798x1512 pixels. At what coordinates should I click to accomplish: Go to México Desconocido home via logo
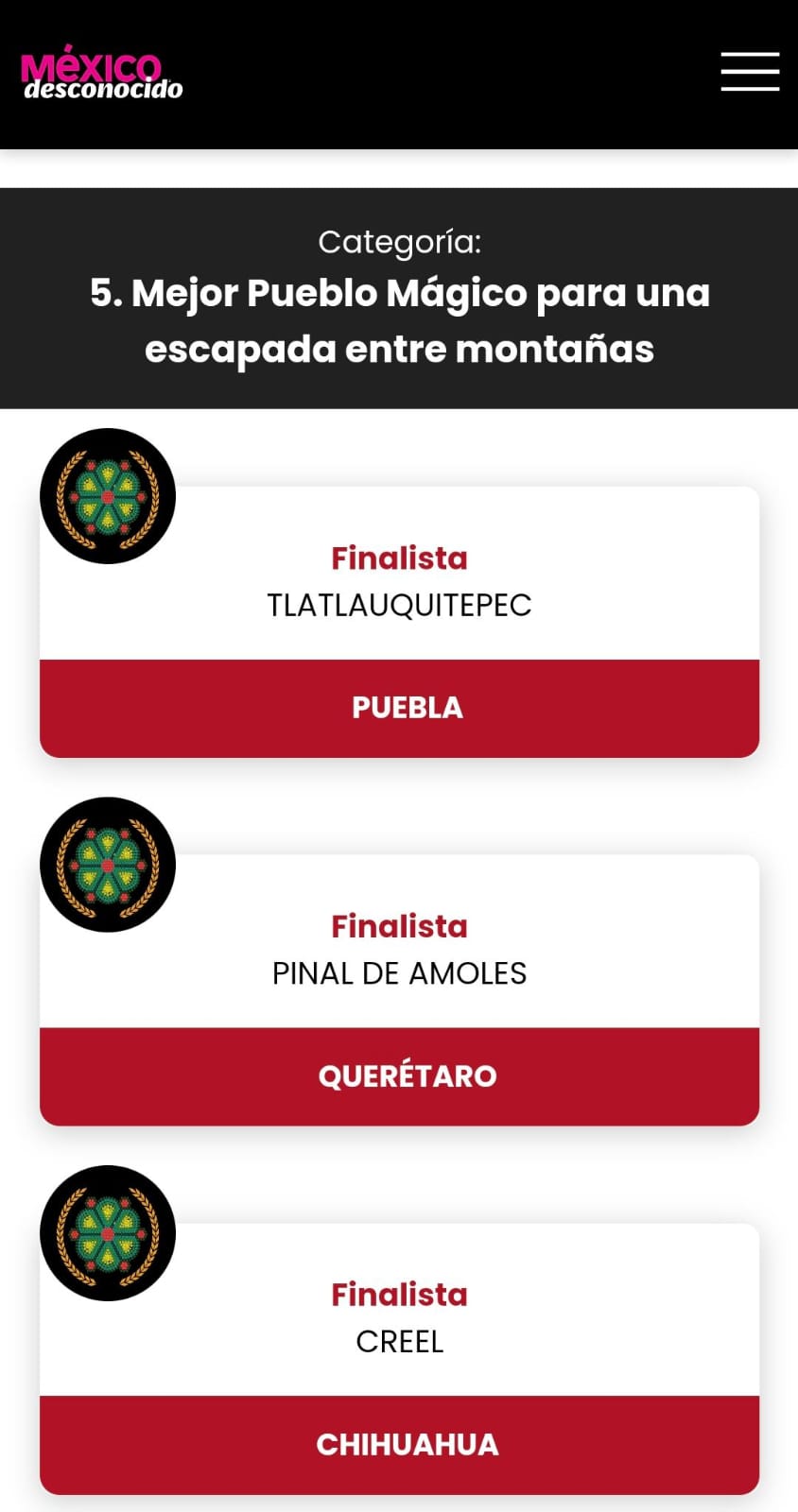(x=102, y=73)
